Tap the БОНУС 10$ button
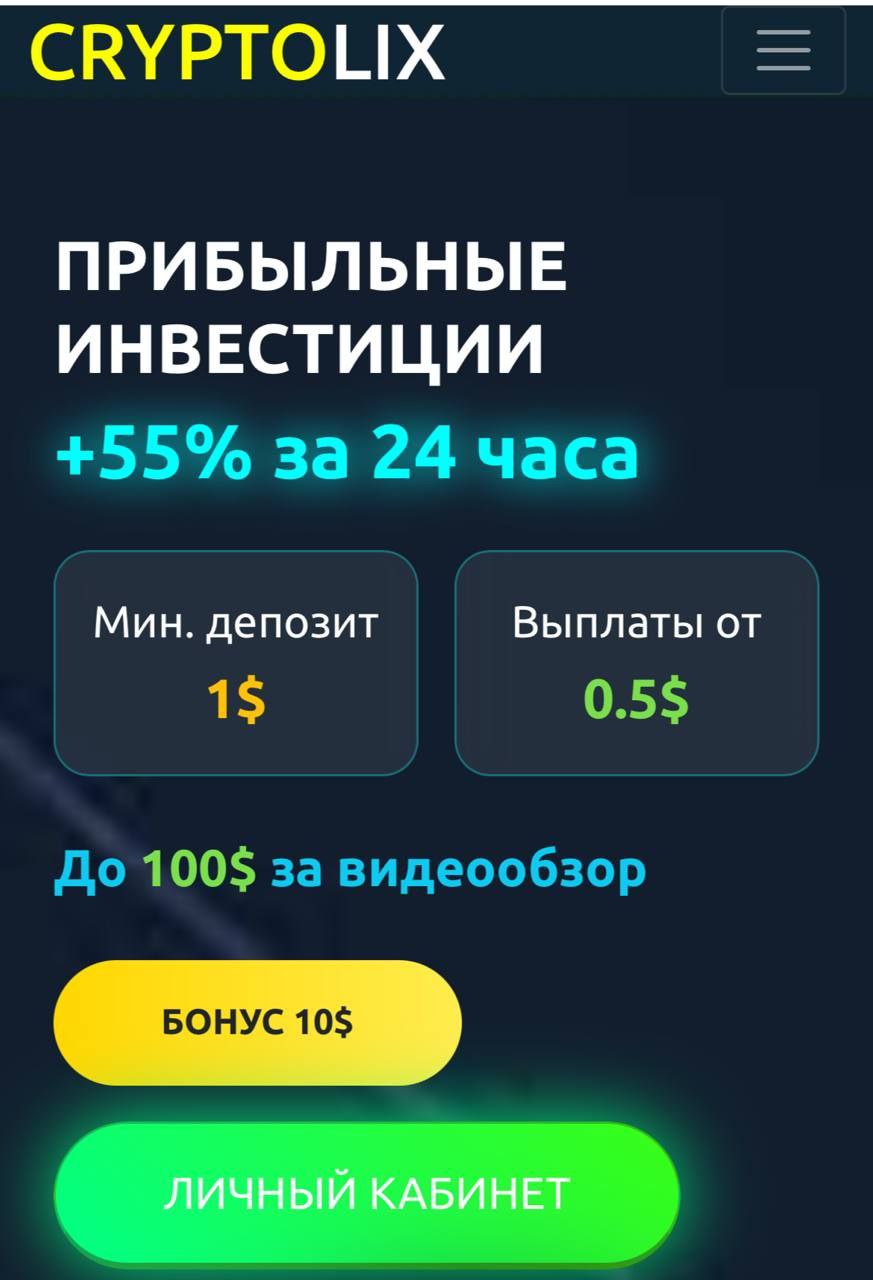Screen dimensions: 873x1280 click(257, 1022)
